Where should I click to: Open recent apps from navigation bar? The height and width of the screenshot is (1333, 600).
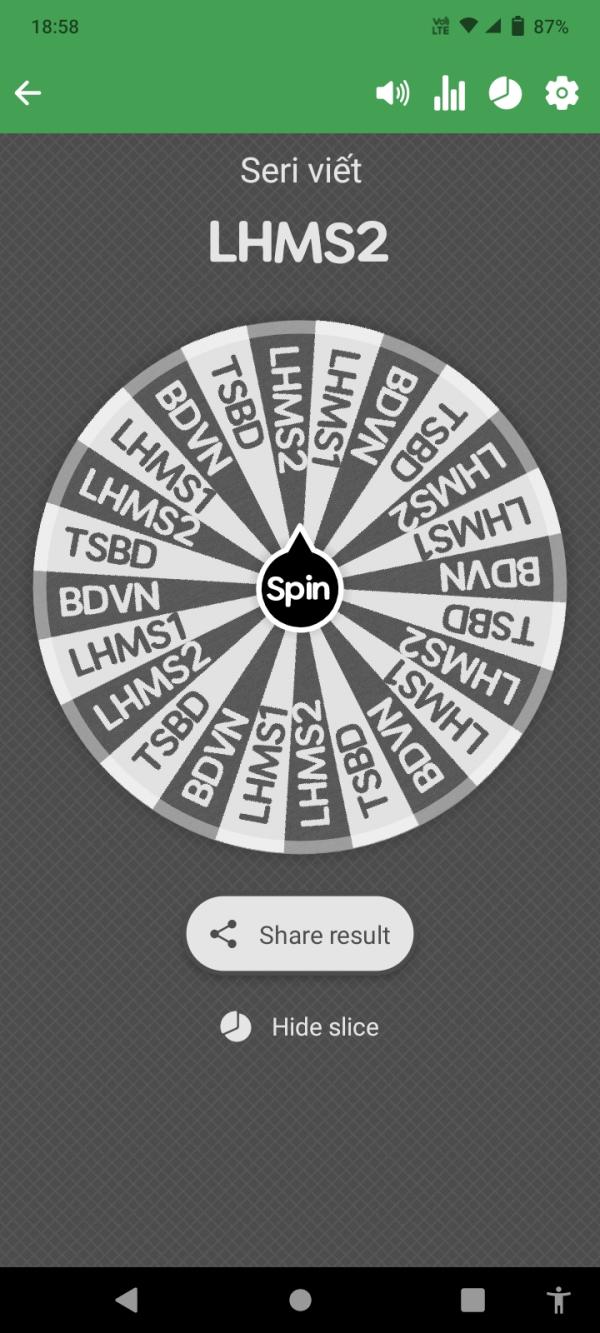pos(472,1300)
